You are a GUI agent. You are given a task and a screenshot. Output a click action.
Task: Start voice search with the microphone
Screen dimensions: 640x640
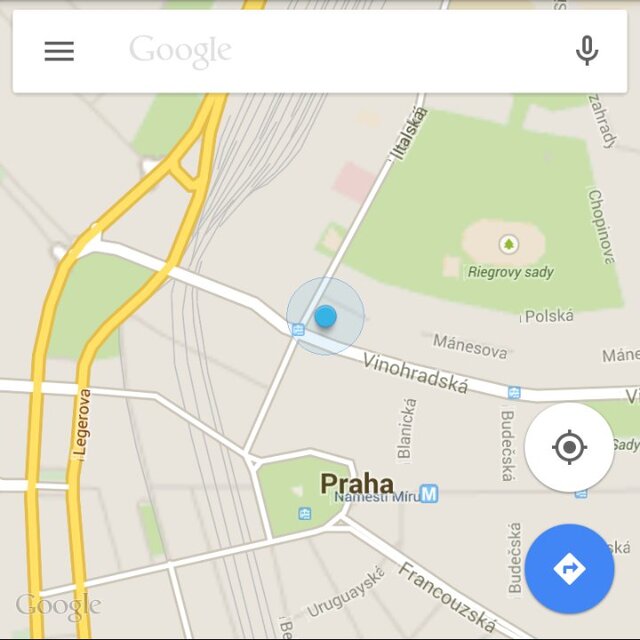587,51
